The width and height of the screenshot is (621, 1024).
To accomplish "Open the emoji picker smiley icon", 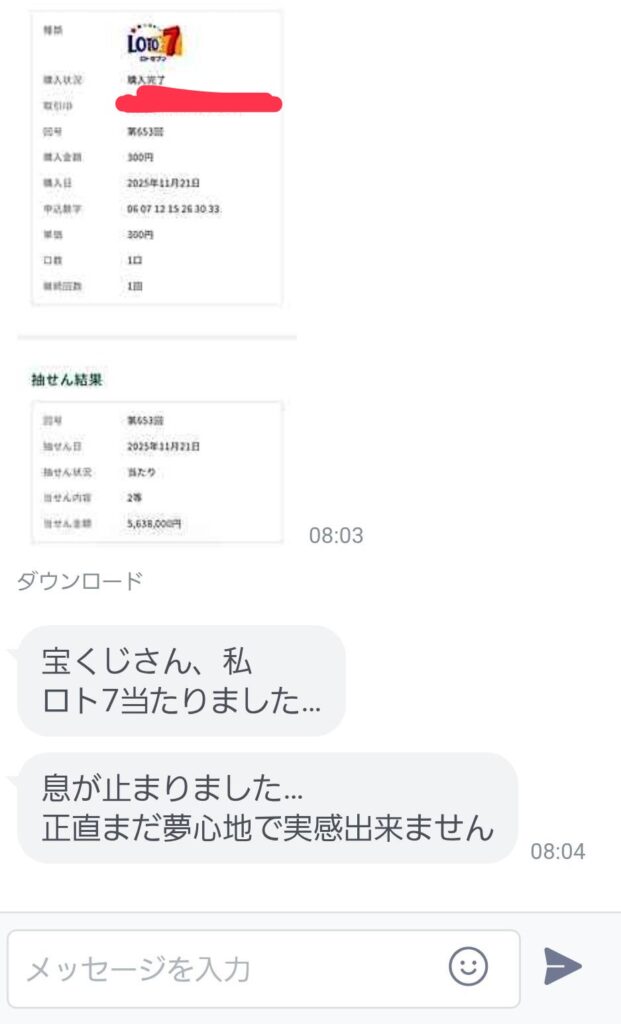I will click(468, 967).
